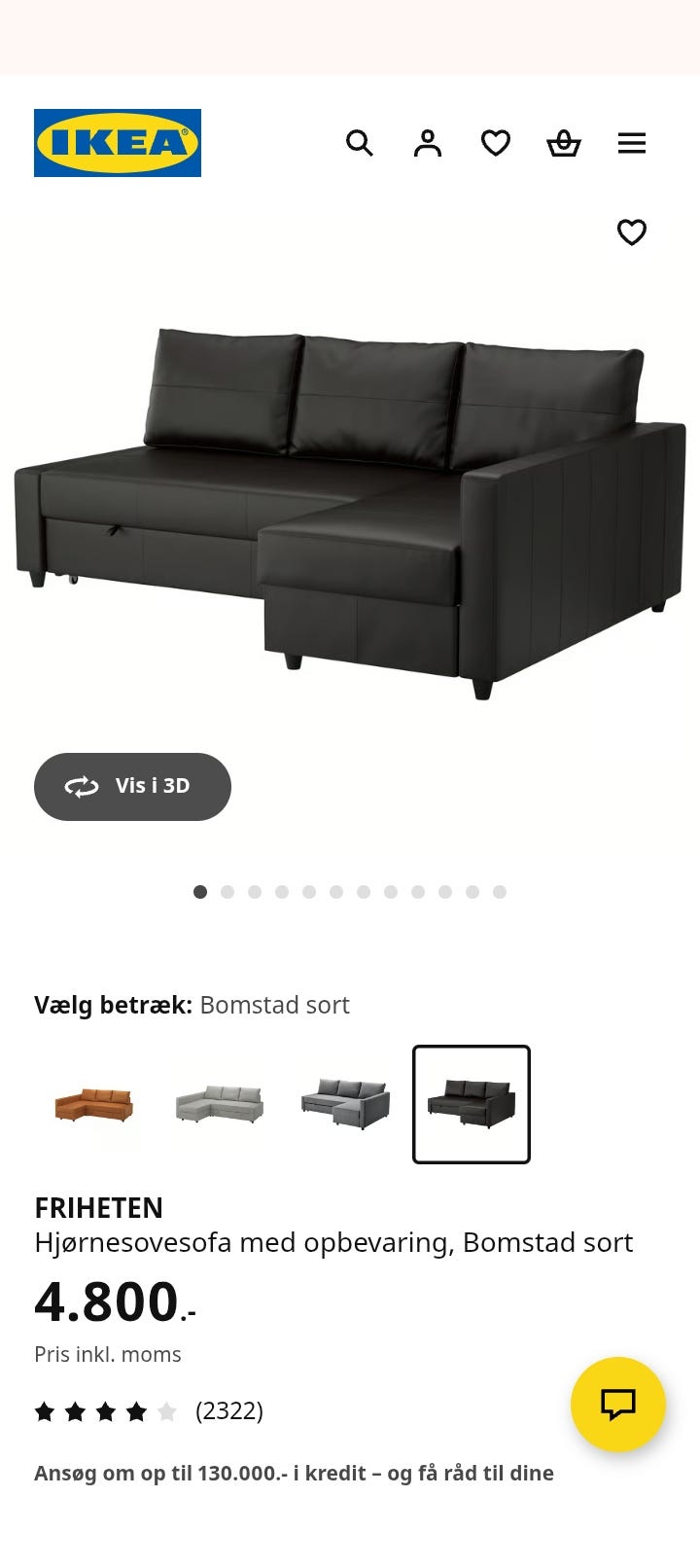
Task: Open the yellow chat bubble icon
Action: (x=618, y=1407)
